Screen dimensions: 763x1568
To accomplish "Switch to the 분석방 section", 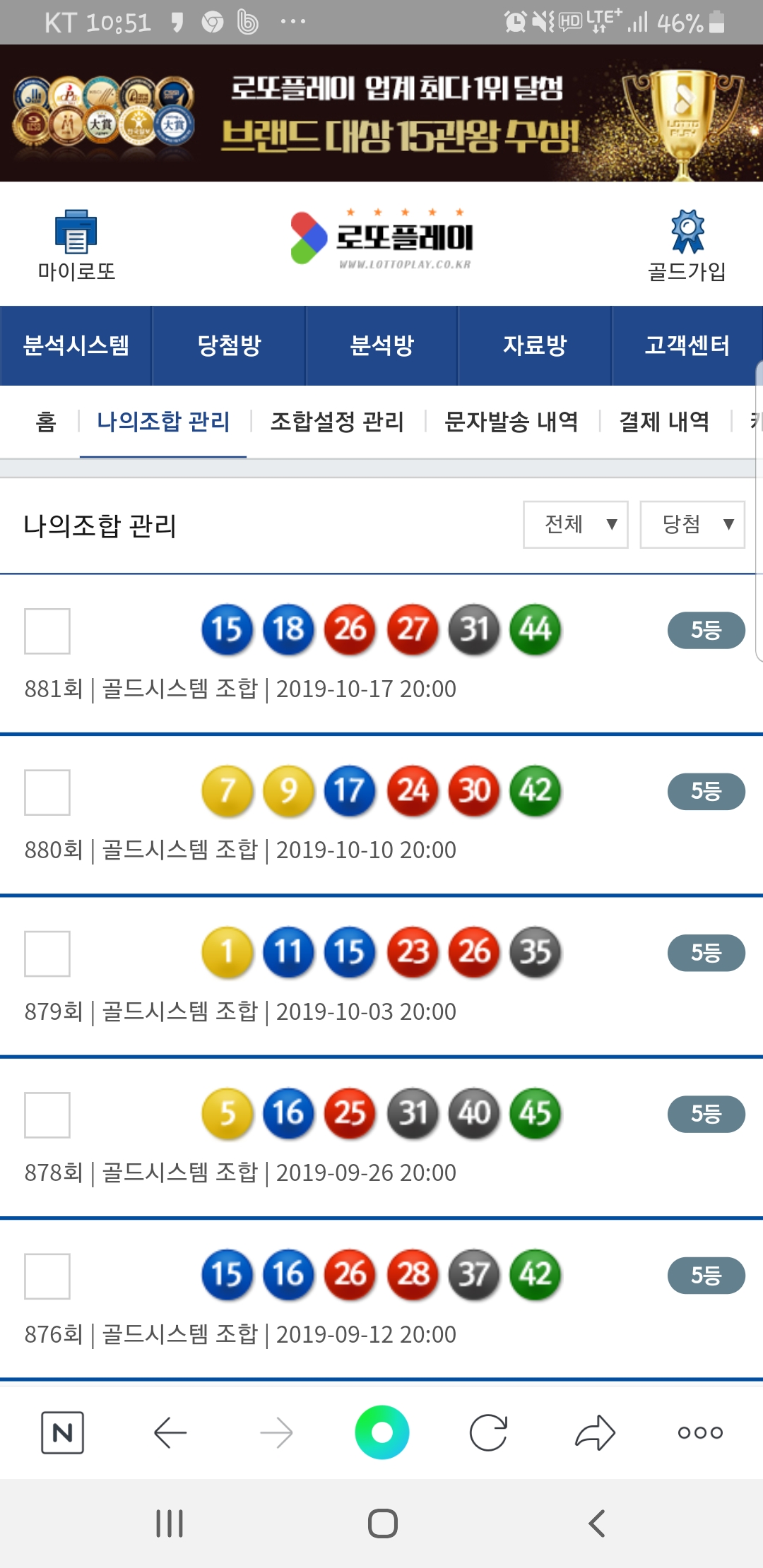I will 381,345.
